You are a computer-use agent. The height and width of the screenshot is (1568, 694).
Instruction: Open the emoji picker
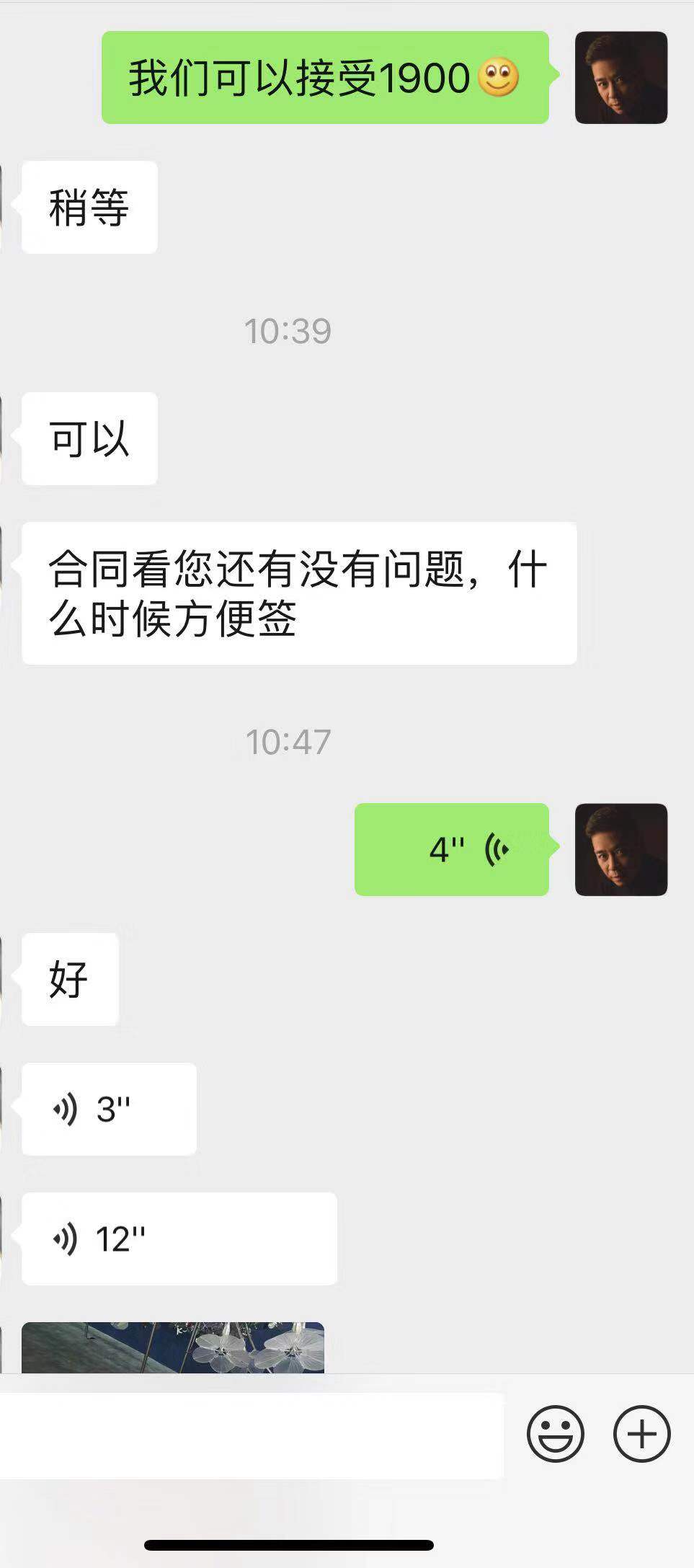pyautogui.click(x=555, y=1433)
